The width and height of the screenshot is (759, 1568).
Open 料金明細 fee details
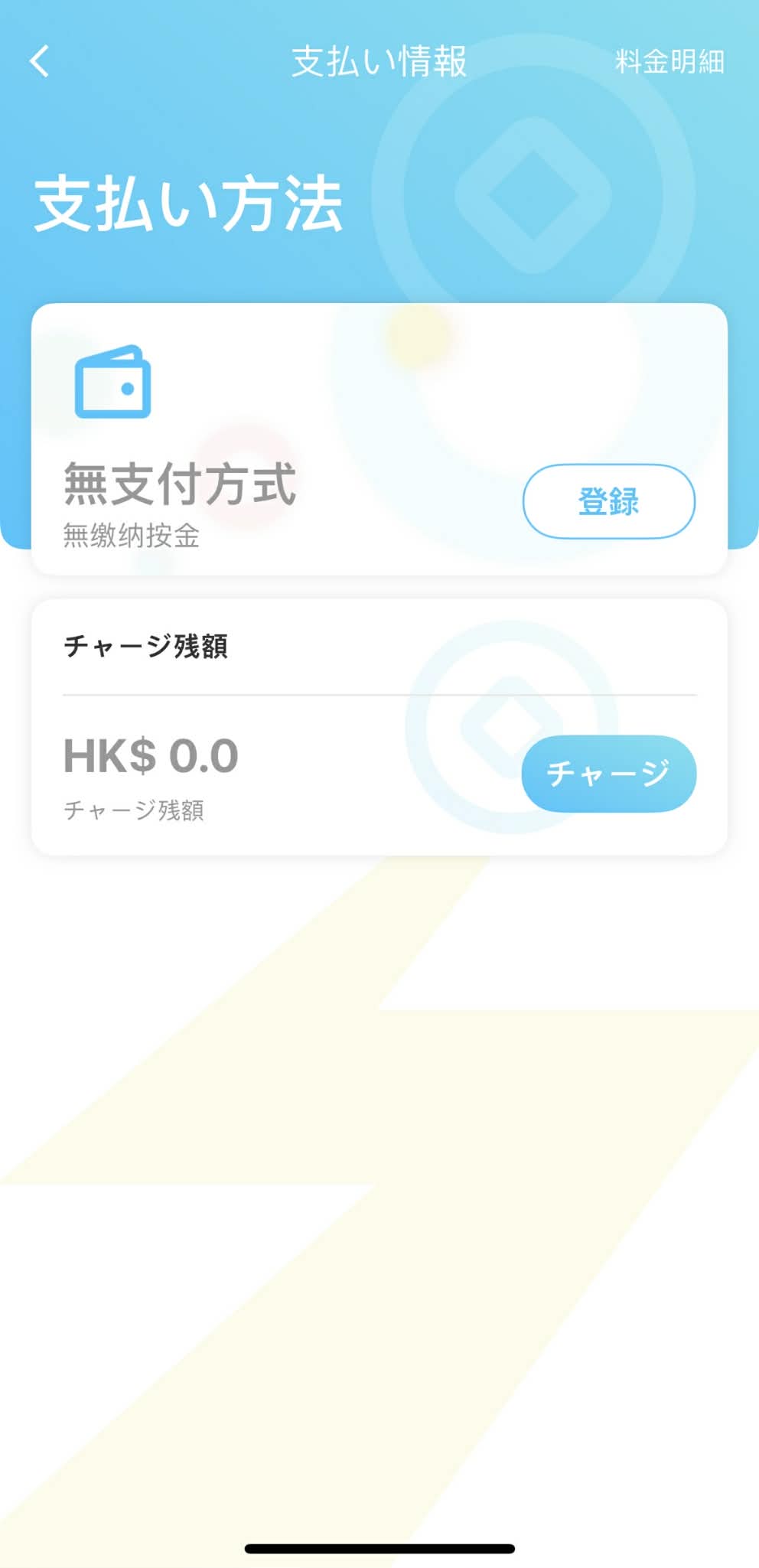[x=669, y=62]
